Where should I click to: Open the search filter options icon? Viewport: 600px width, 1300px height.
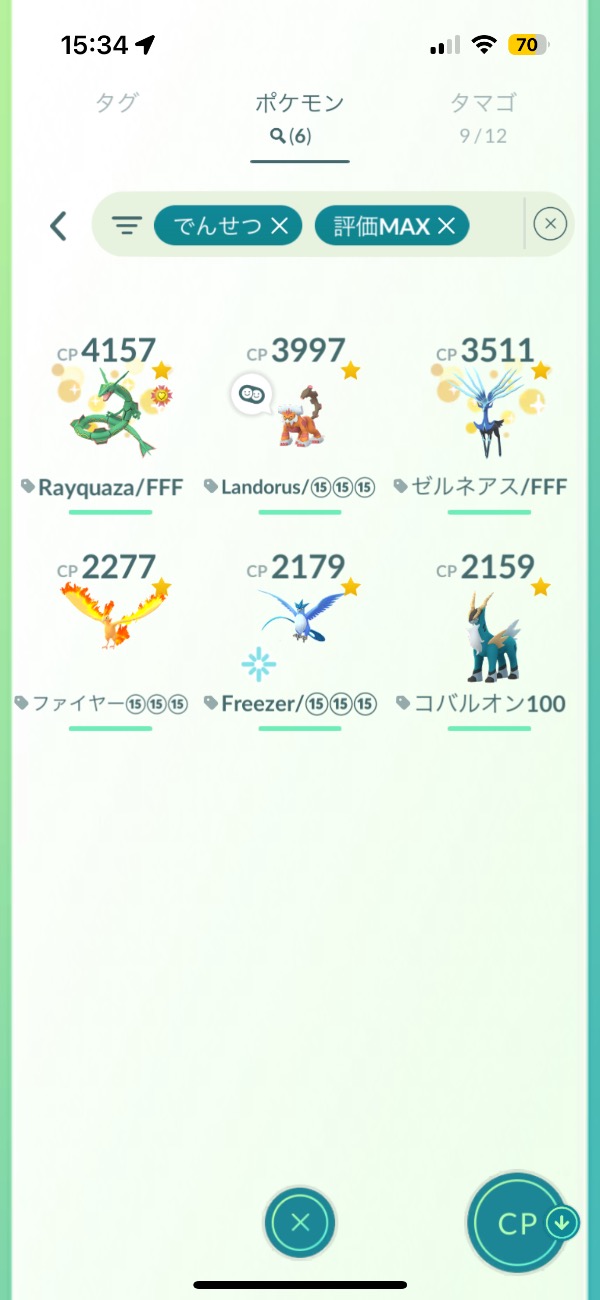point(126,226)
